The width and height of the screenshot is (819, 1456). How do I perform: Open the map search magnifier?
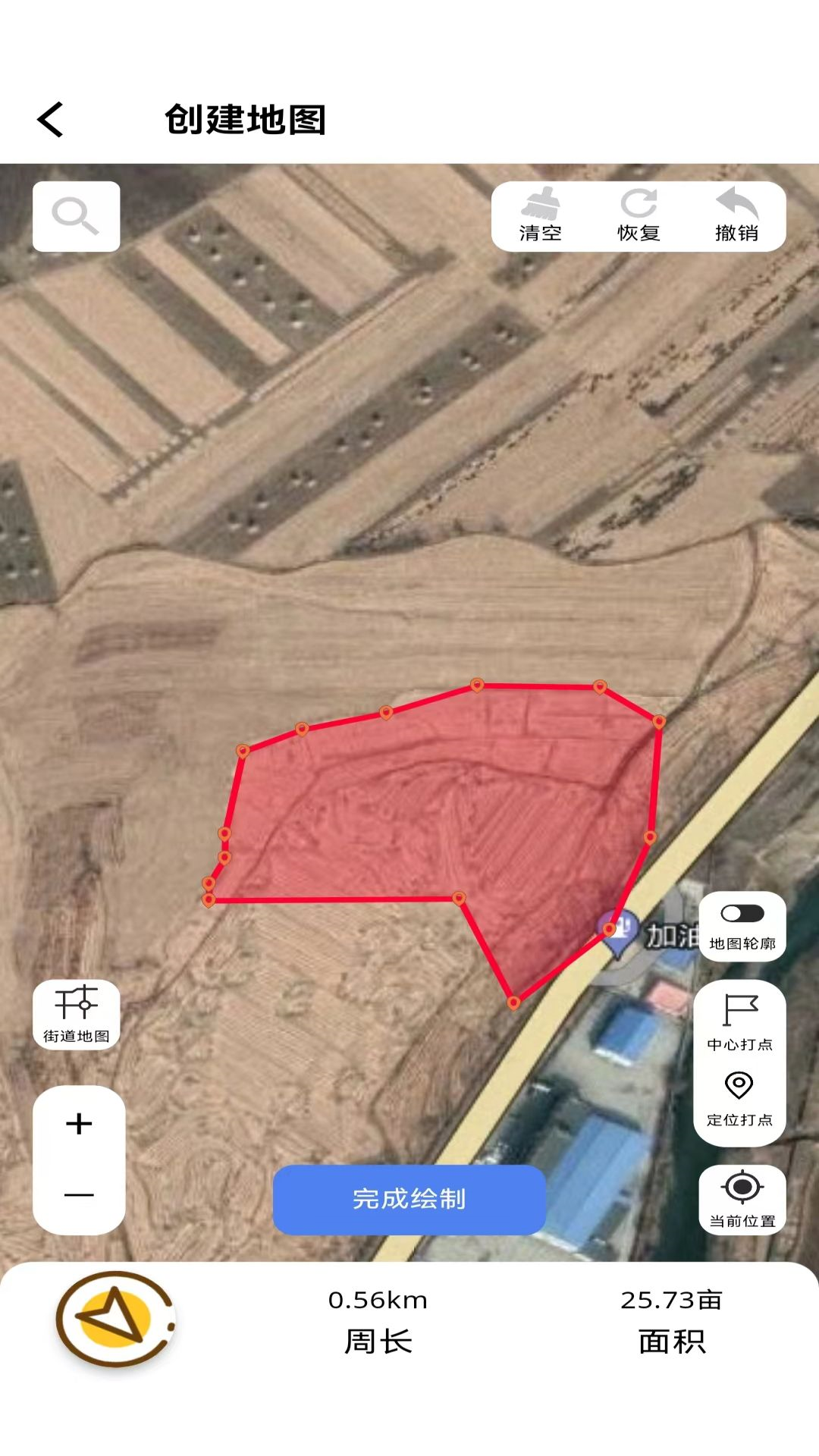pos(76,216)
